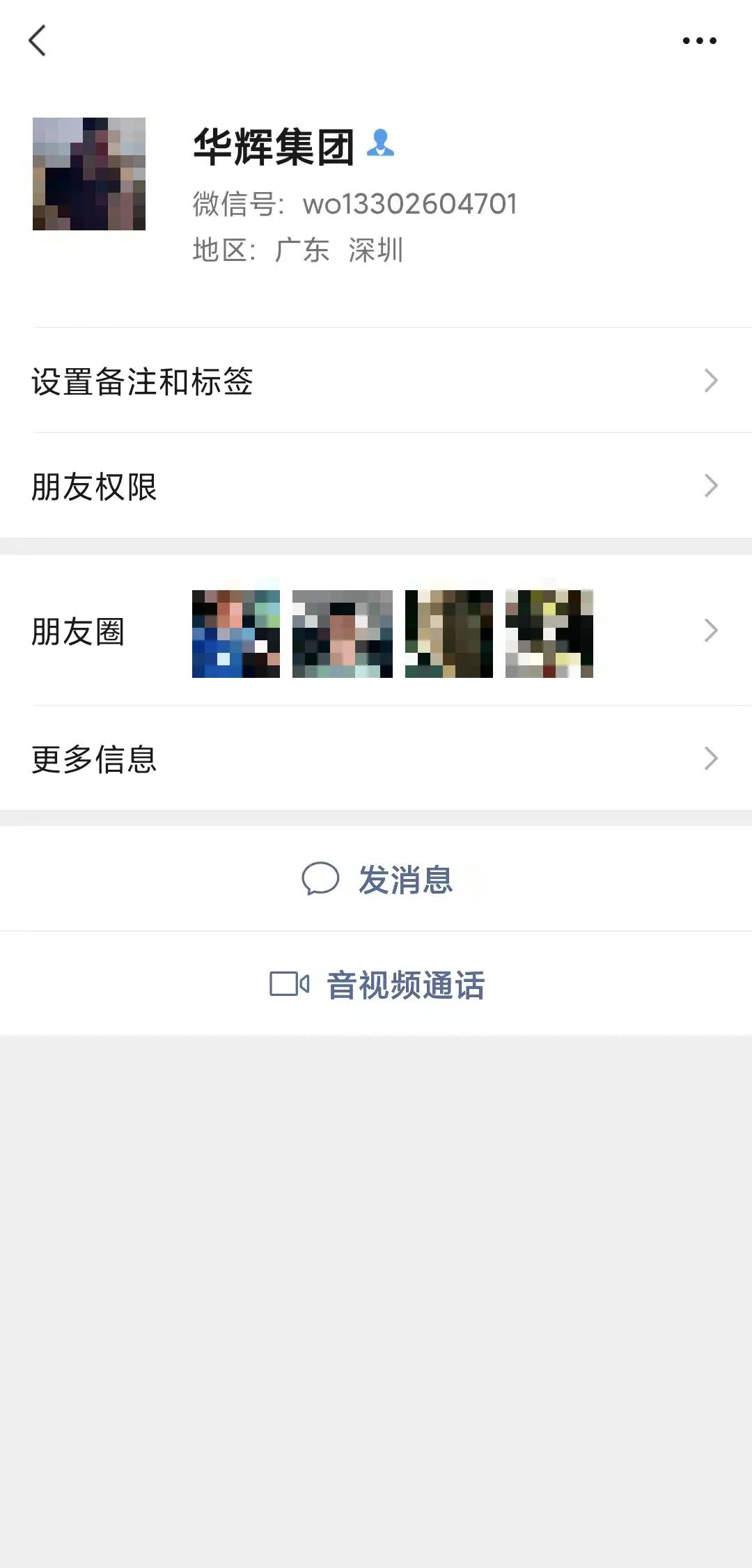The height and width of the screenshot is (1568, 752).
Task: Go back using the top-left arrow
Action: 38,40
